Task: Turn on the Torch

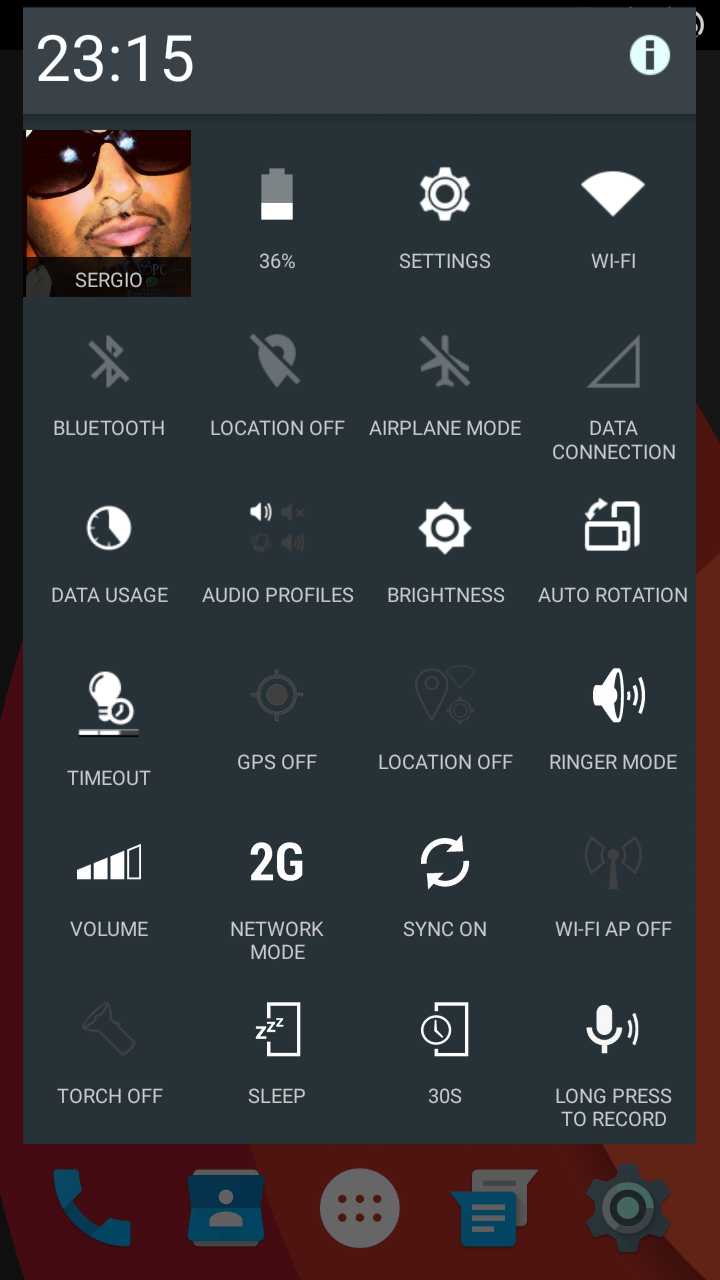Action: pyautogui.click(x=109, y=1049)
